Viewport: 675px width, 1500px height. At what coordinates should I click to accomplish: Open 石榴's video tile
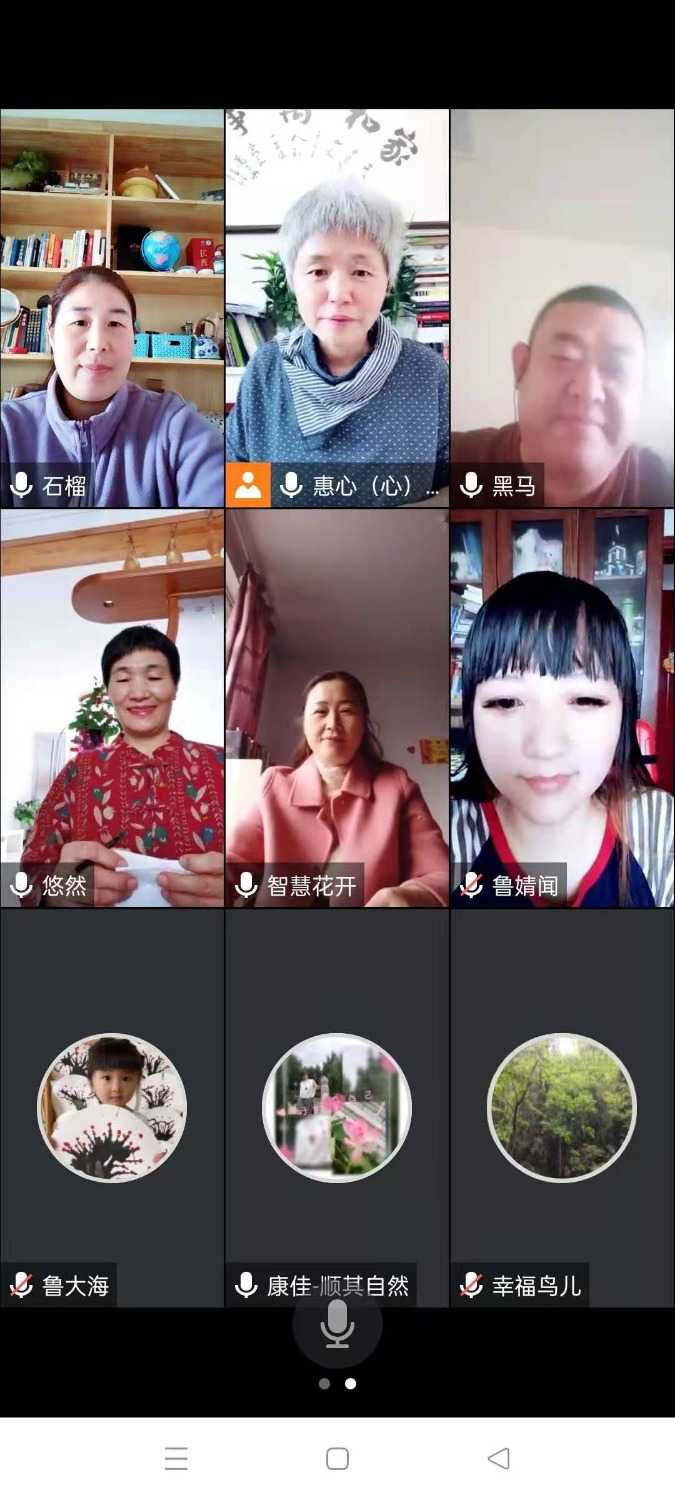coord(112,308)
